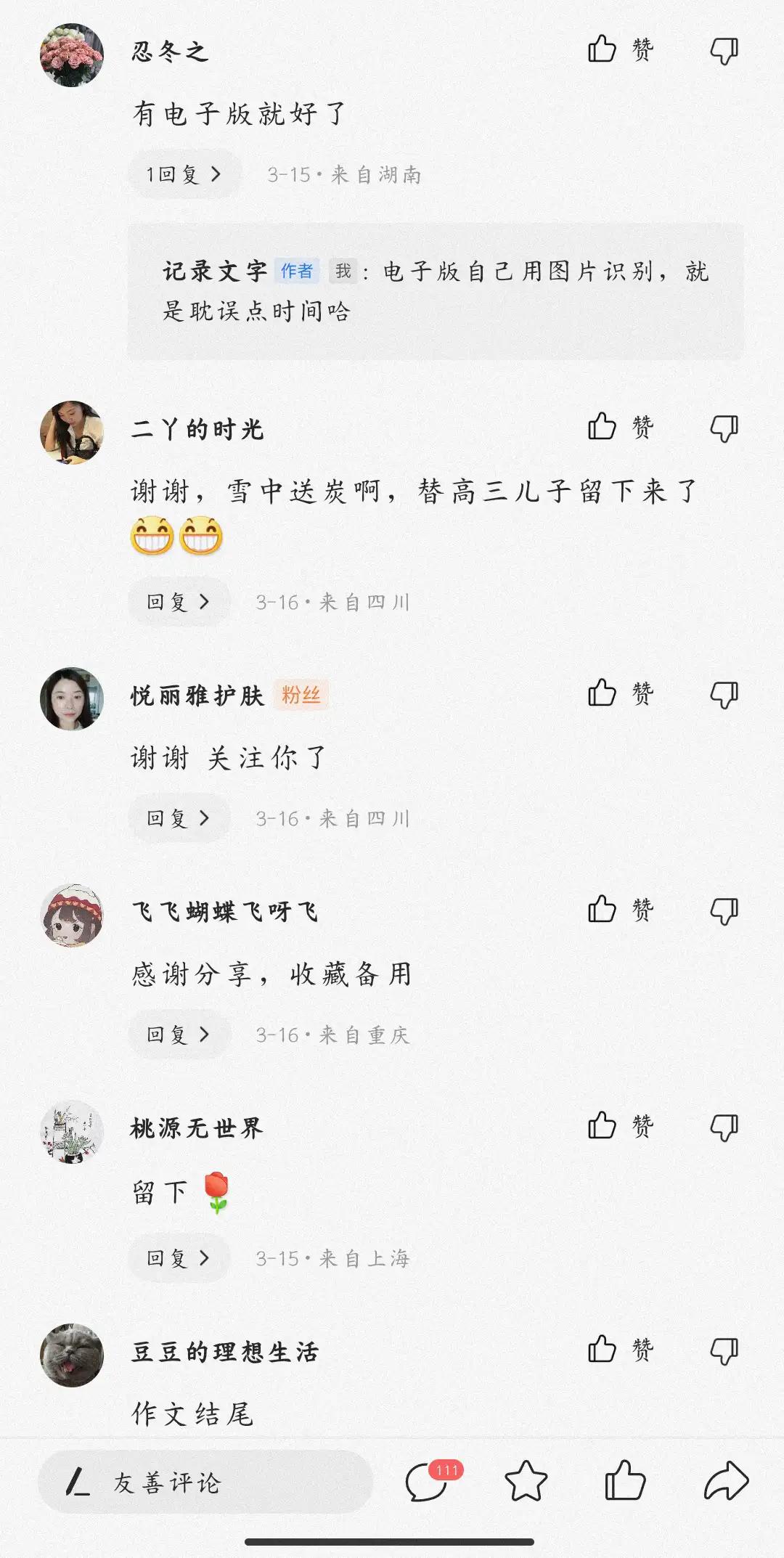Screen dimensions: 784x1558
Task: Share this post via the arrow icon
Action: pyautogui.click(x=726, y=1481)
